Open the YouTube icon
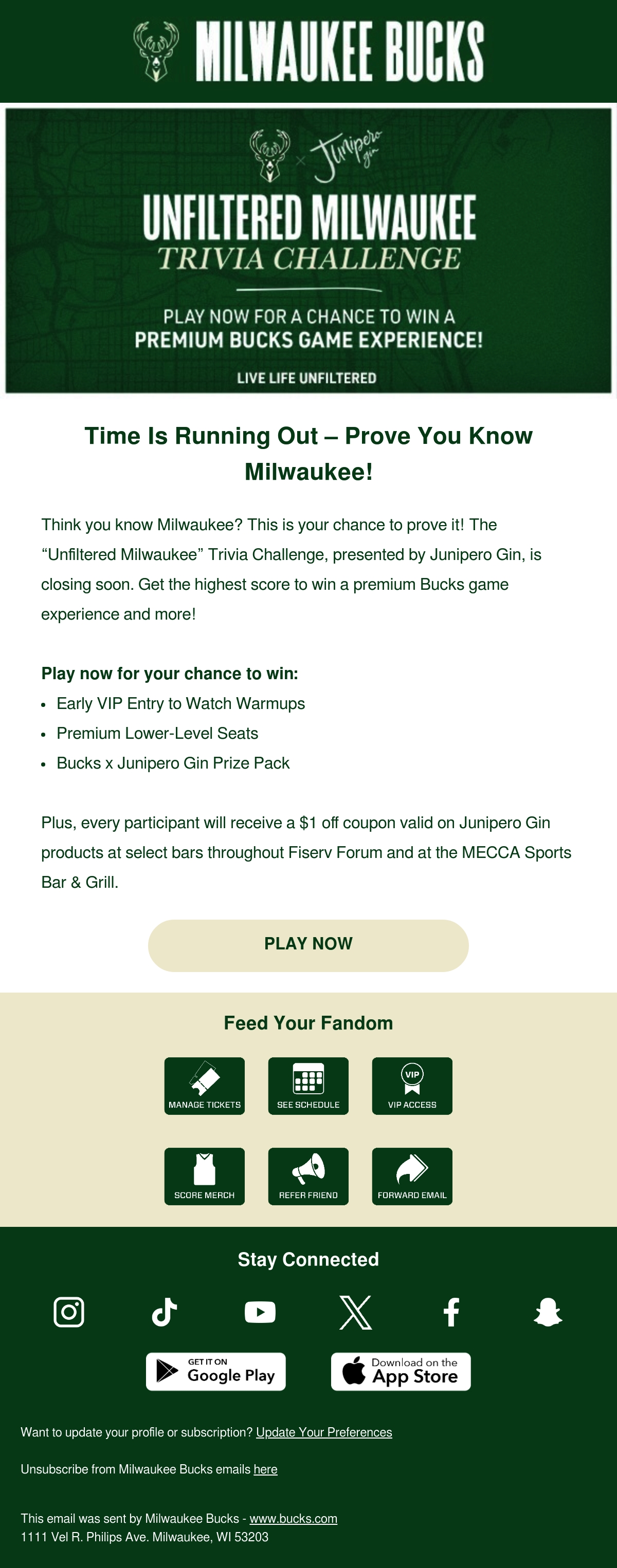Viewport: 617px width, 1568px height. [260, 1312]
